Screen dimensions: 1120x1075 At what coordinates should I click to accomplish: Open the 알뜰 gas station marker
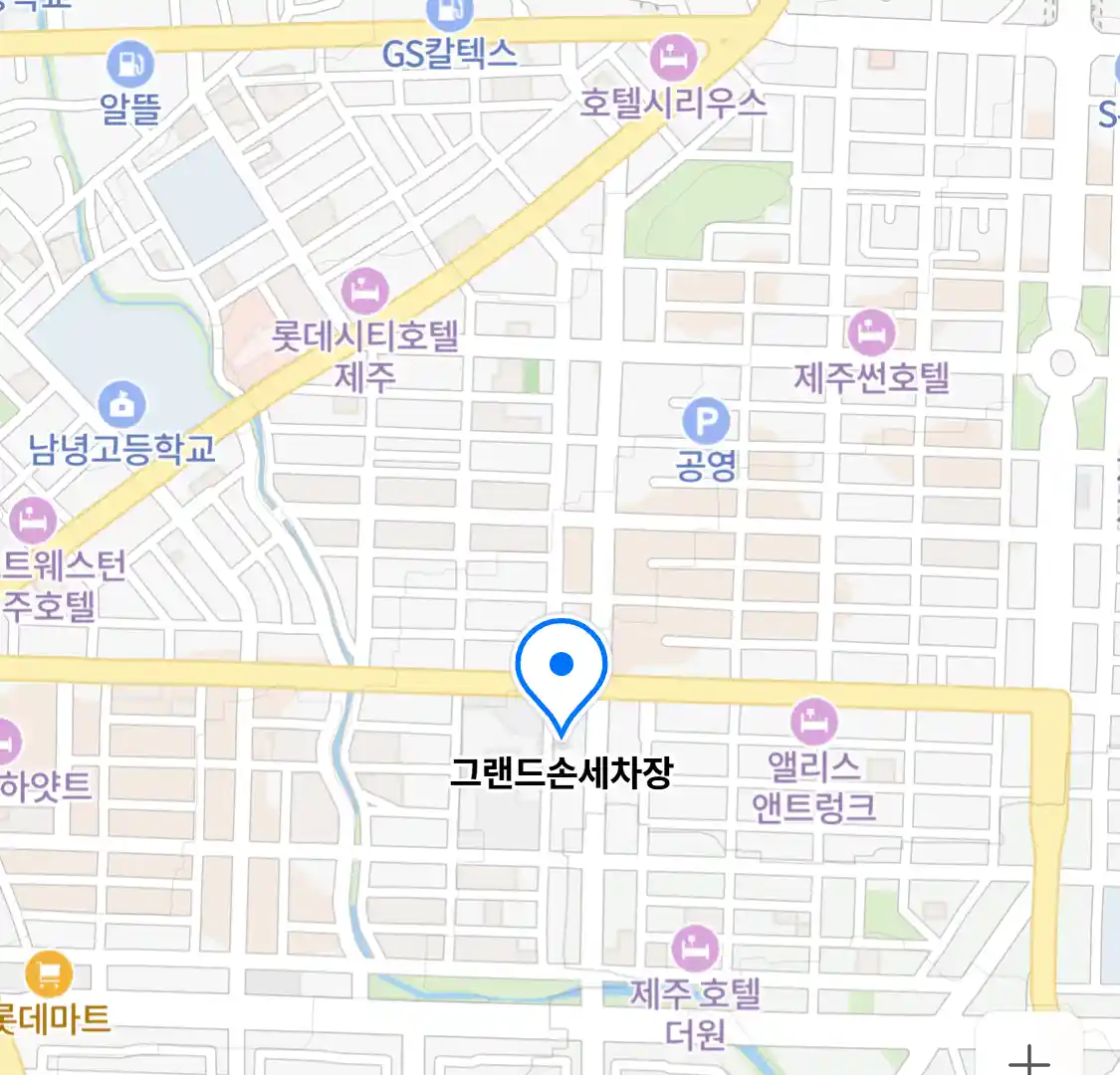[130, 65]
